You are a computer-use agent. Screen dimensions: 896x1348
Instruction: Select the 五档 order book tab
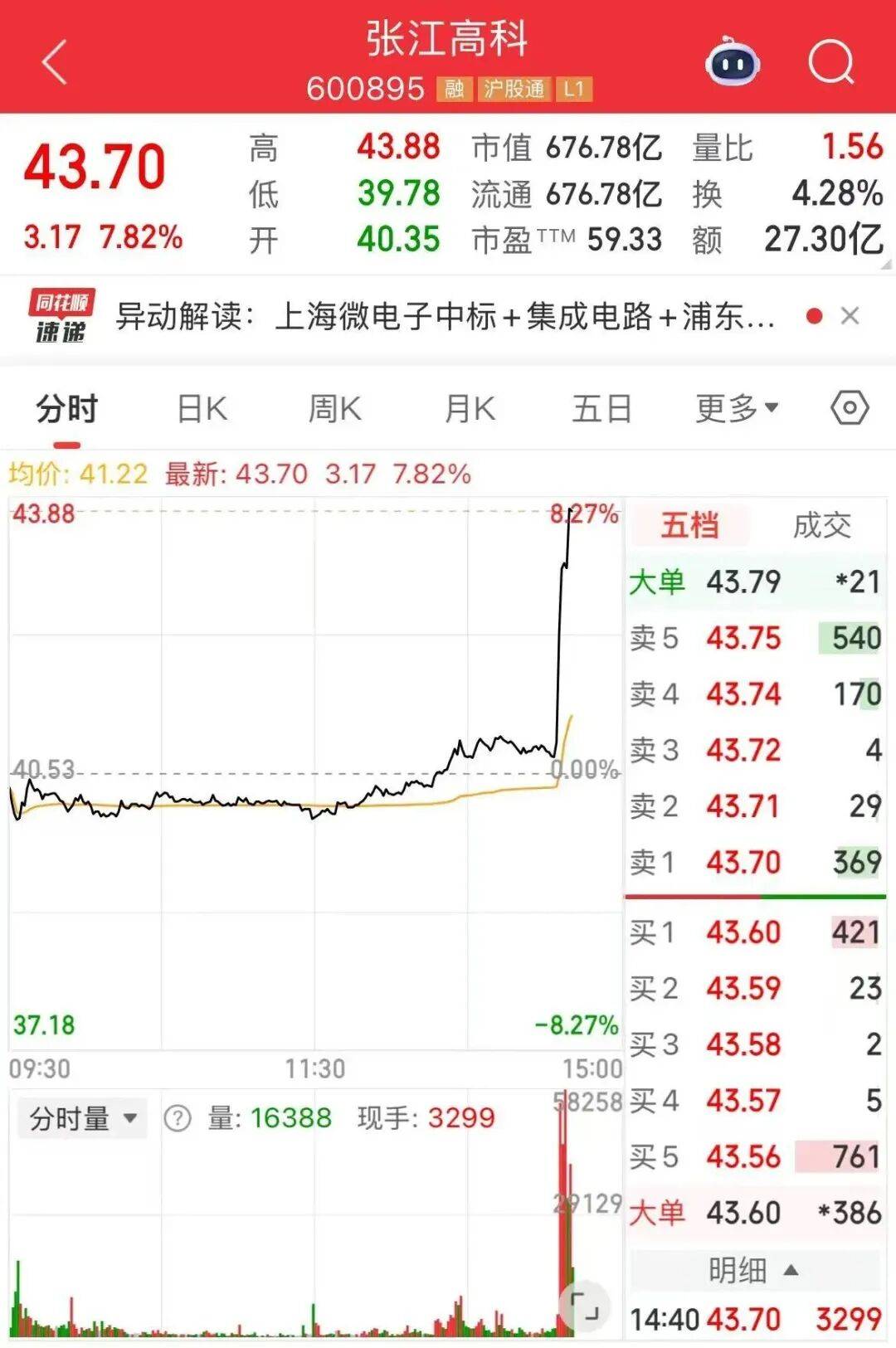click(x=689, y=525)
